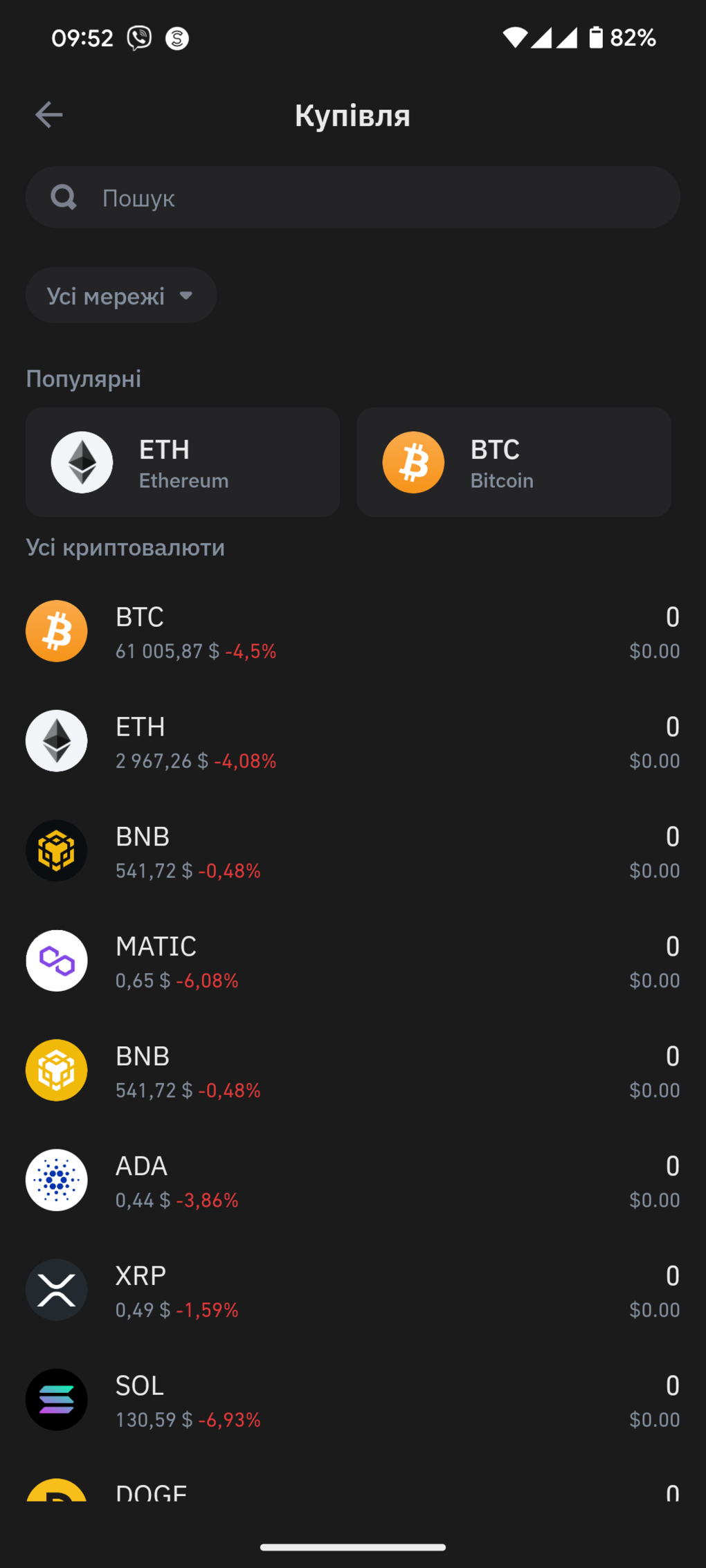Expand the Усі мережі network filter

(121, 296)
